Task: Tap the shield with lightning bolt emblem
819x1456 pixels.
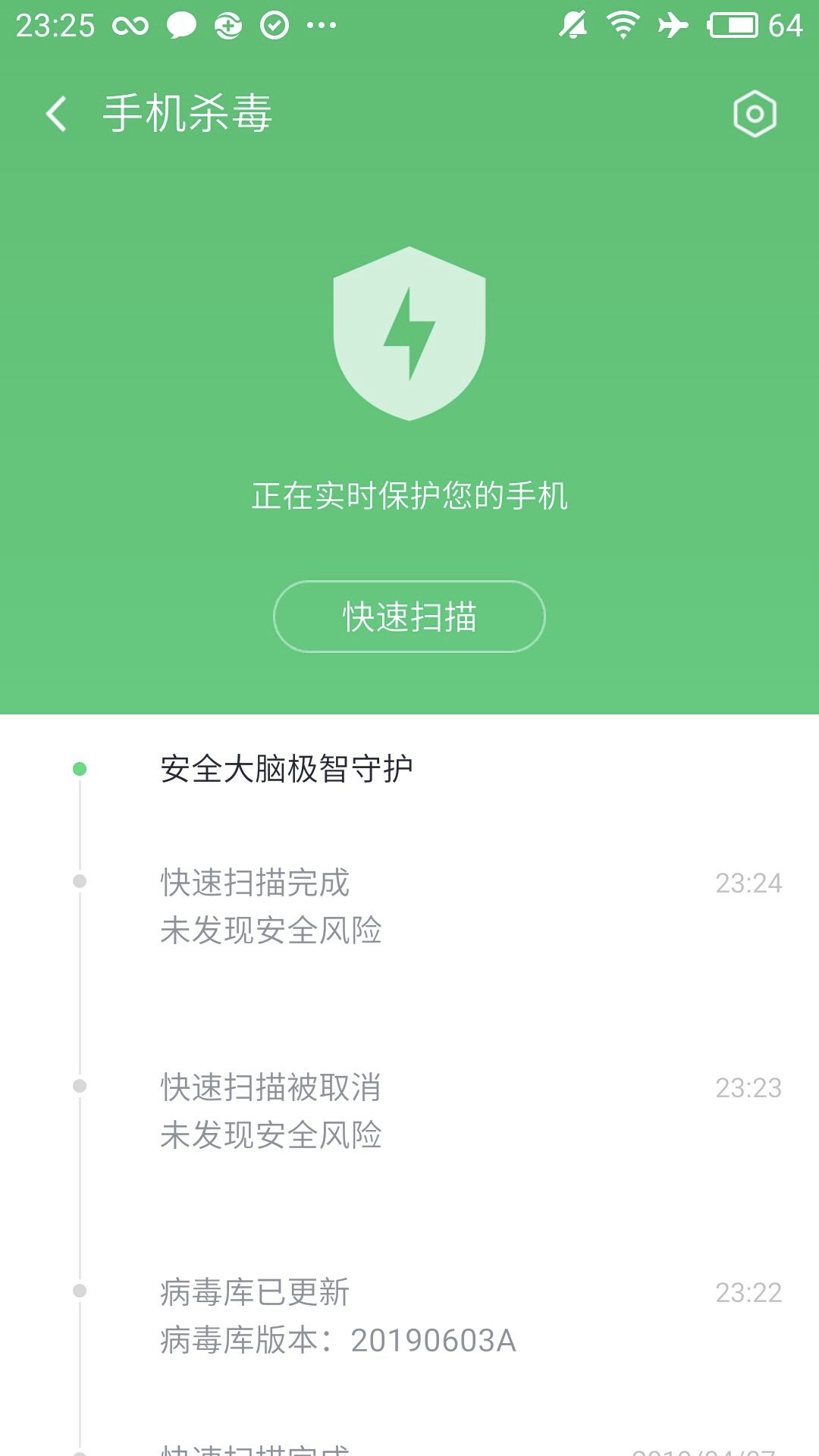Action: [409, 334]
